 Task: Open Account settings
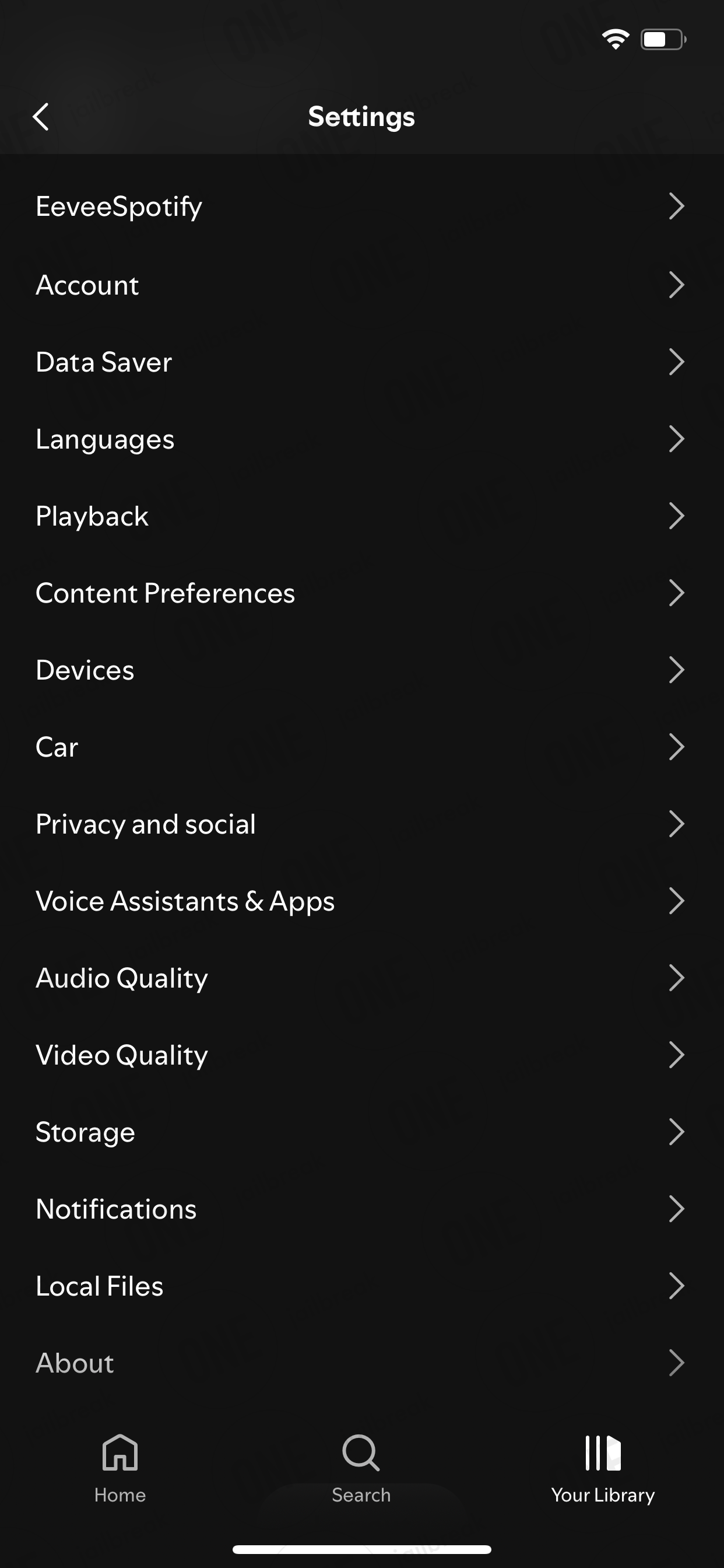tap(362, 285)
